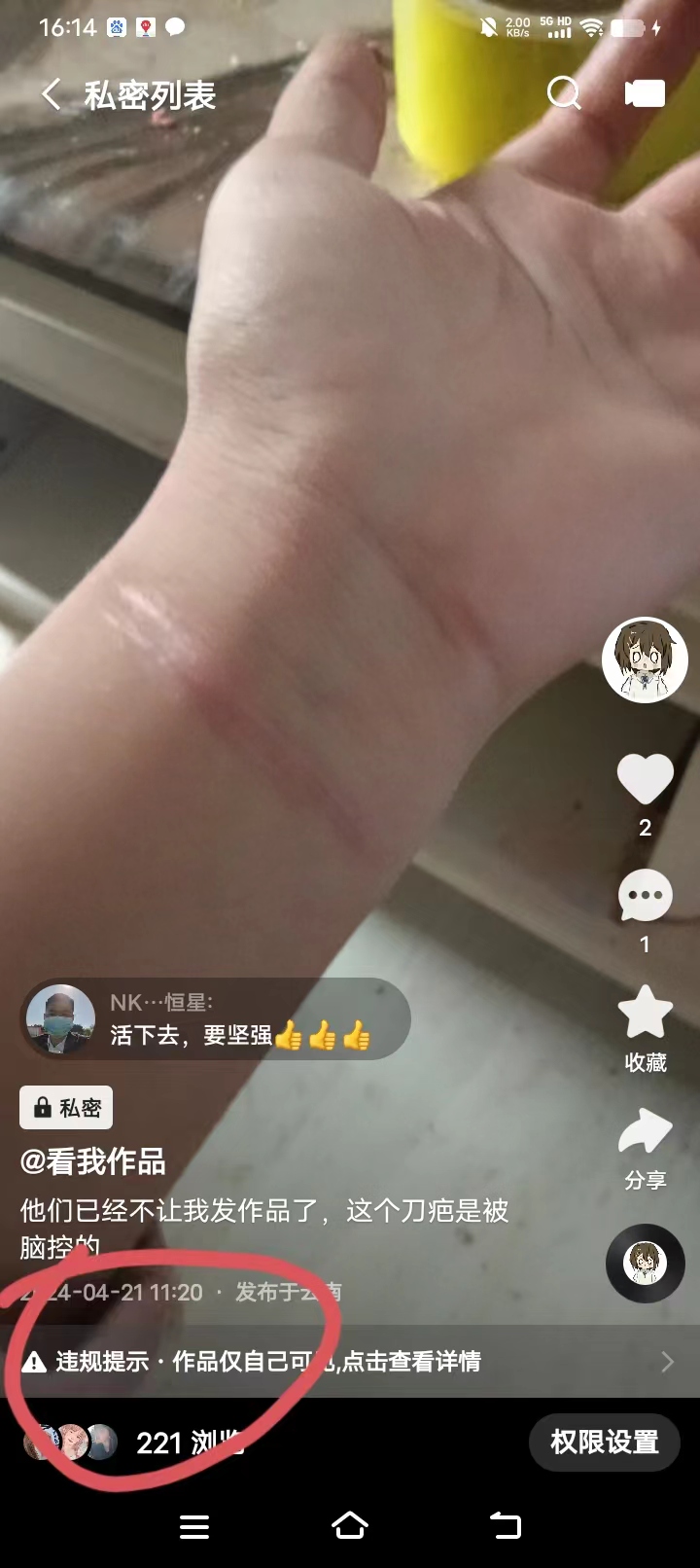The image size is (700, 1568).
Task: Like this video with the heart
Action: pyautogui.click(x=645, y=778)
